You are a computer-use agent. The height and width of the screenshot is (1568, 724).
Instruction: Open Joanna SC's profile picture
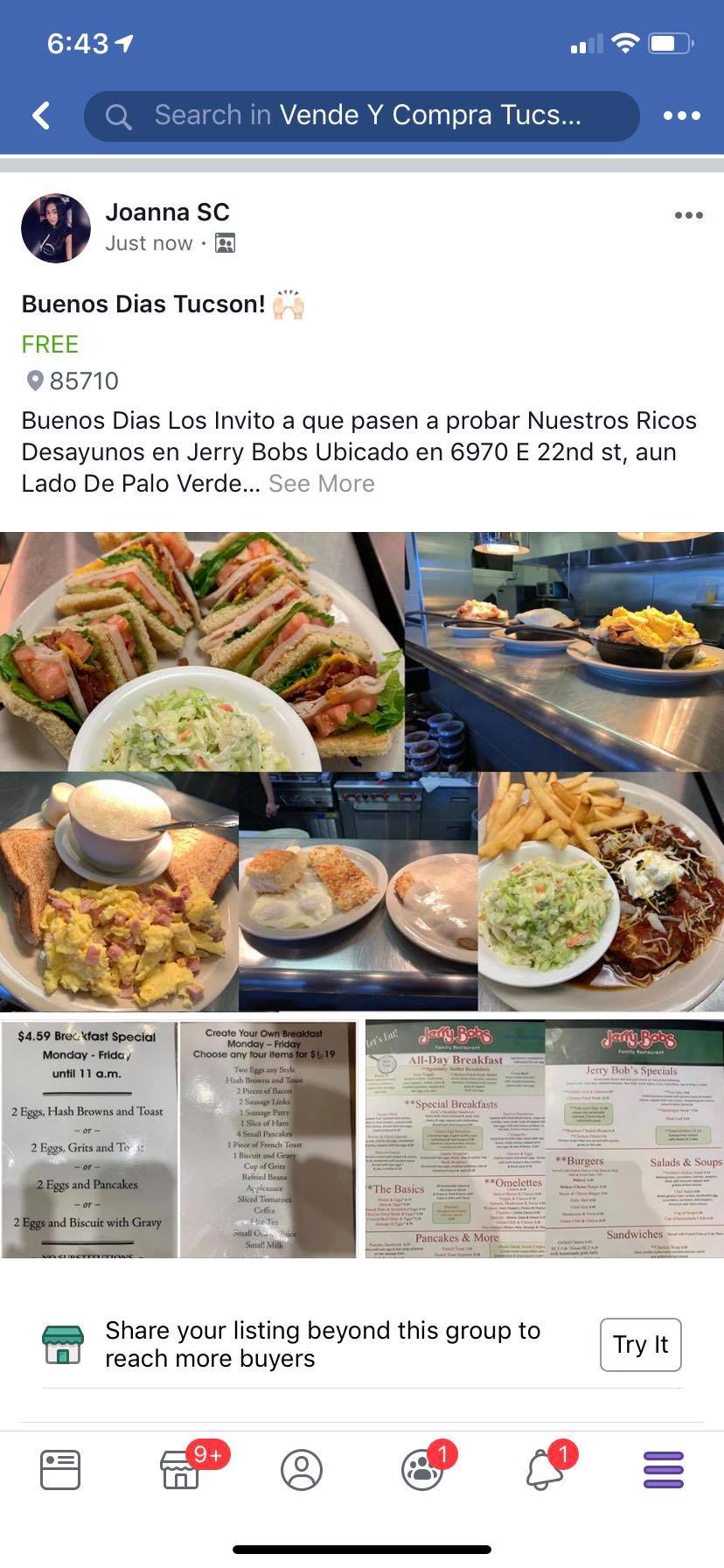tap(56, 228)
